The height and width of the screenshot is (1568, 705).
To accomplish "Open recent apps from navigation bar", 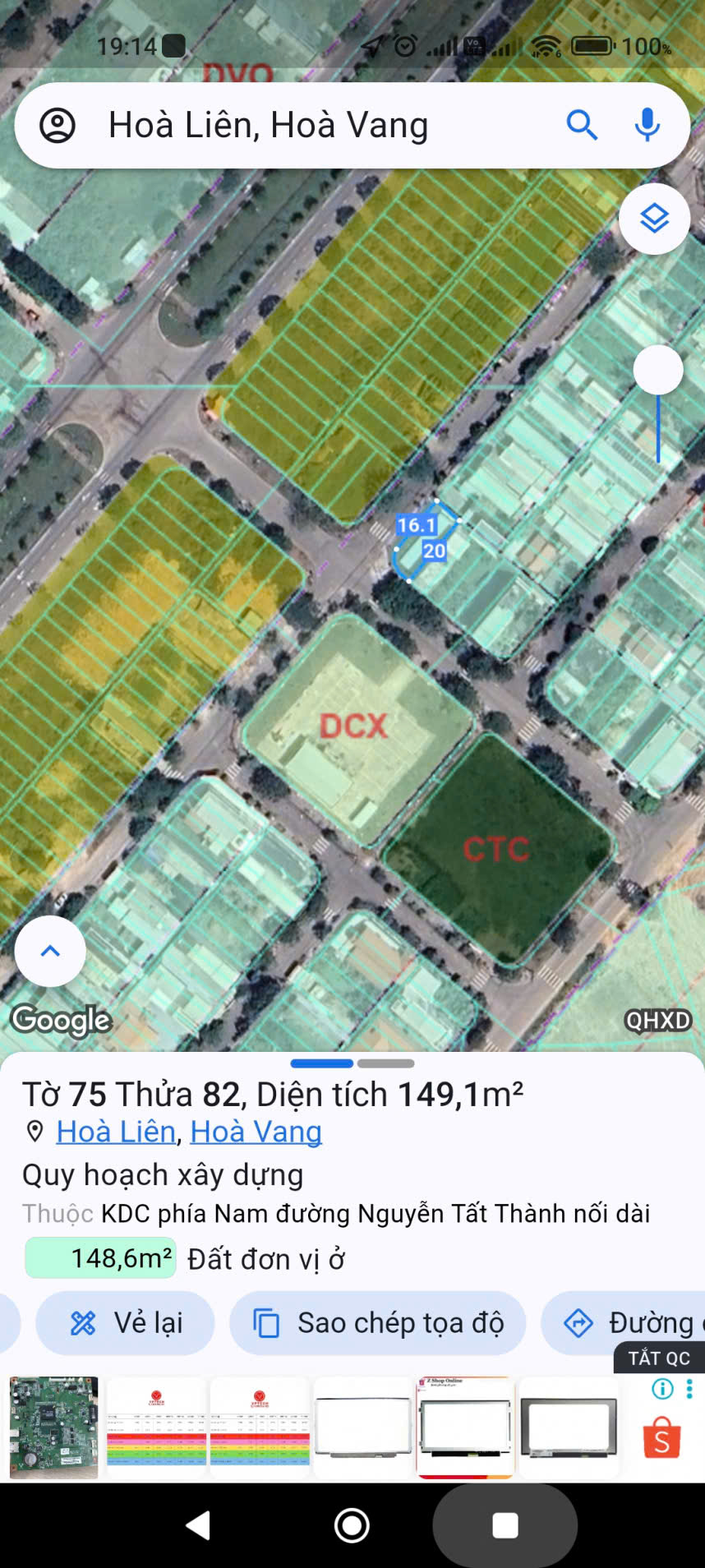I will click(x=505, y=1525).
